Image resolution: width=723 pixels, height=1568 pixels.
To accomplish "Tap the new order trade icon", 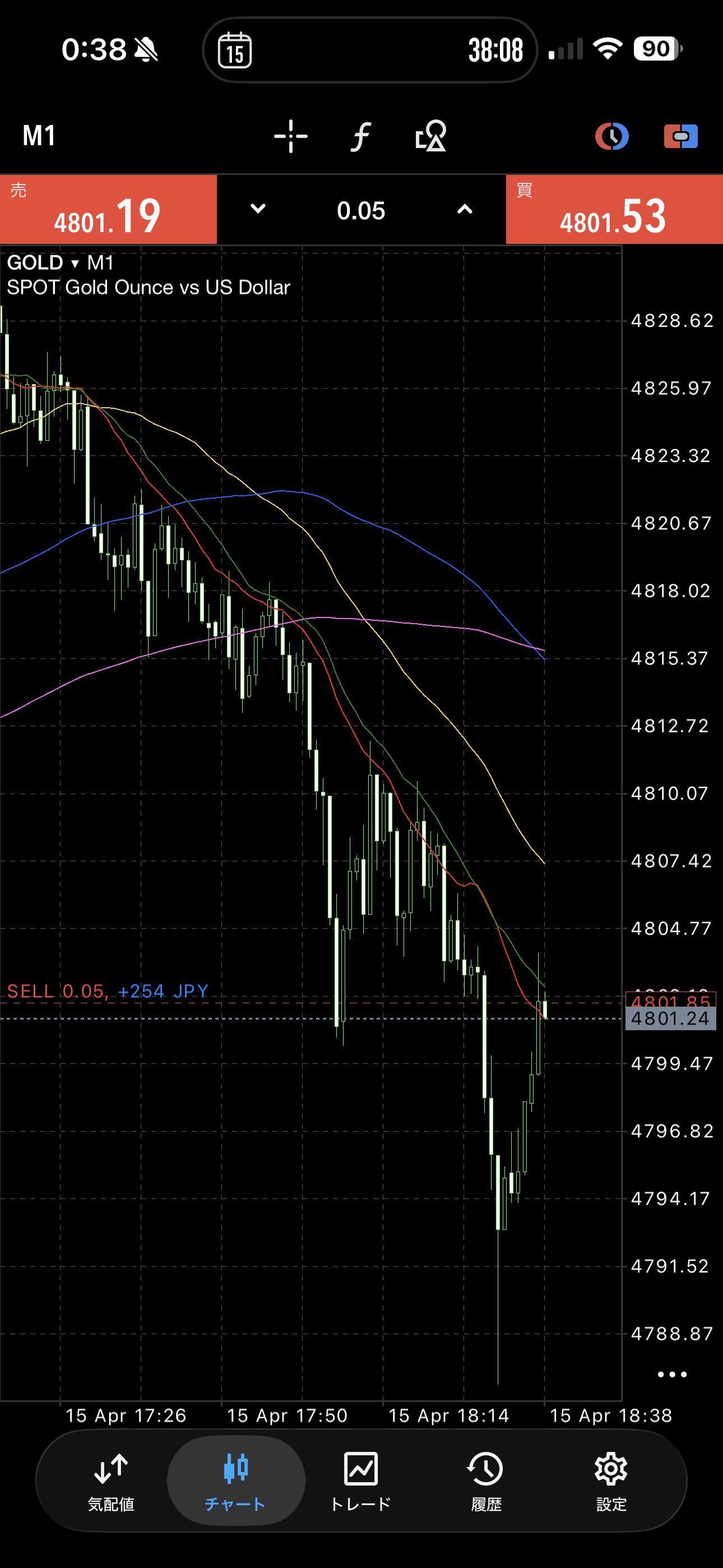I will click(x=680, y=136).
